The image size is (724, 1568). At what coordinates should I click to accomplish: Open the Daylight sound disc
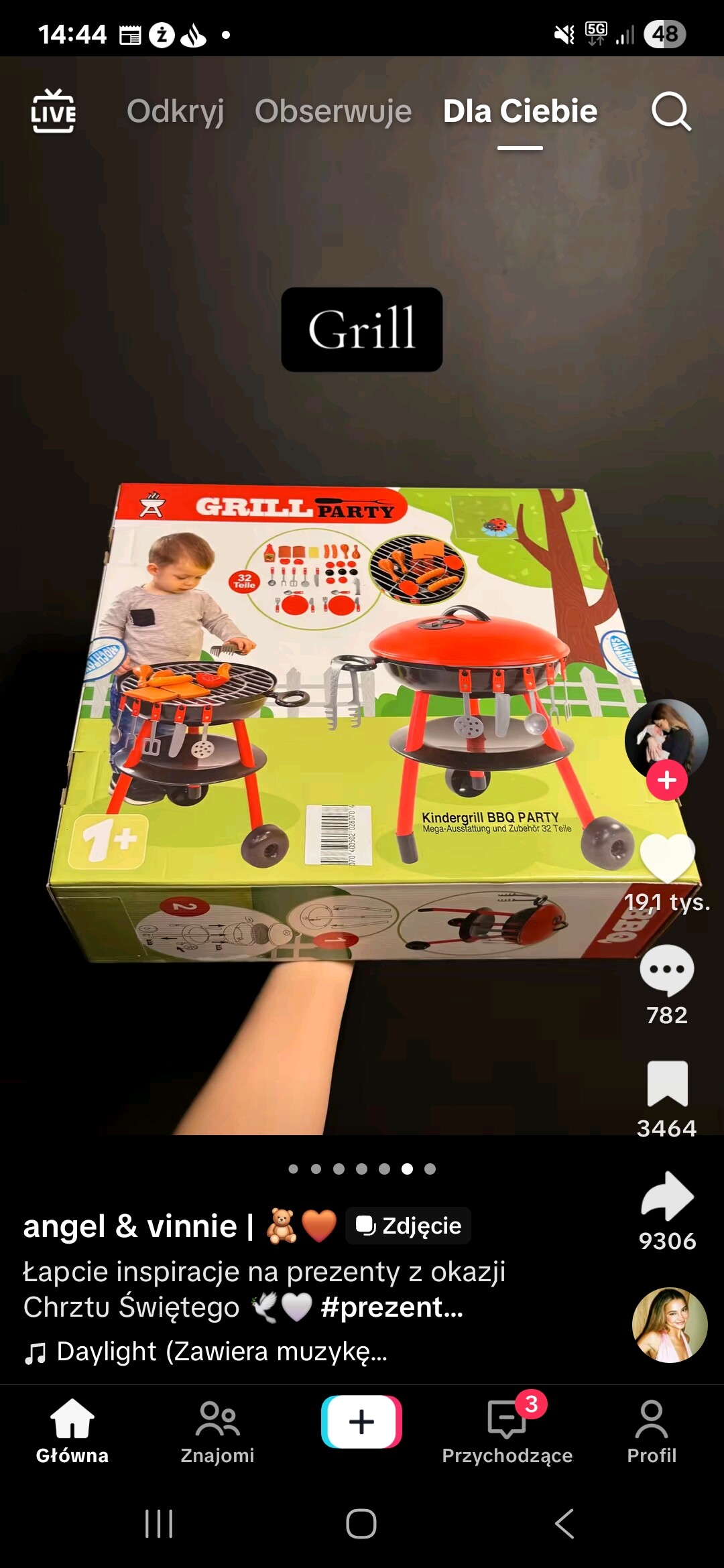point(669,1325)
